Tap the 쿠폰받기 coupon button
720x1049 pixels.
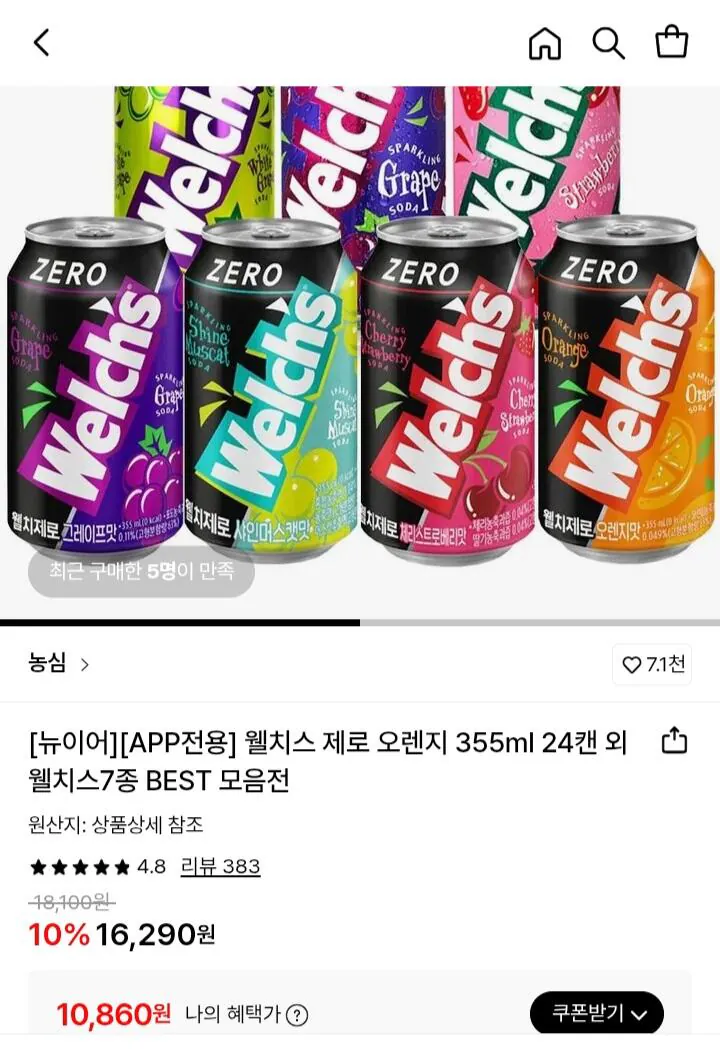[596, 1014]
